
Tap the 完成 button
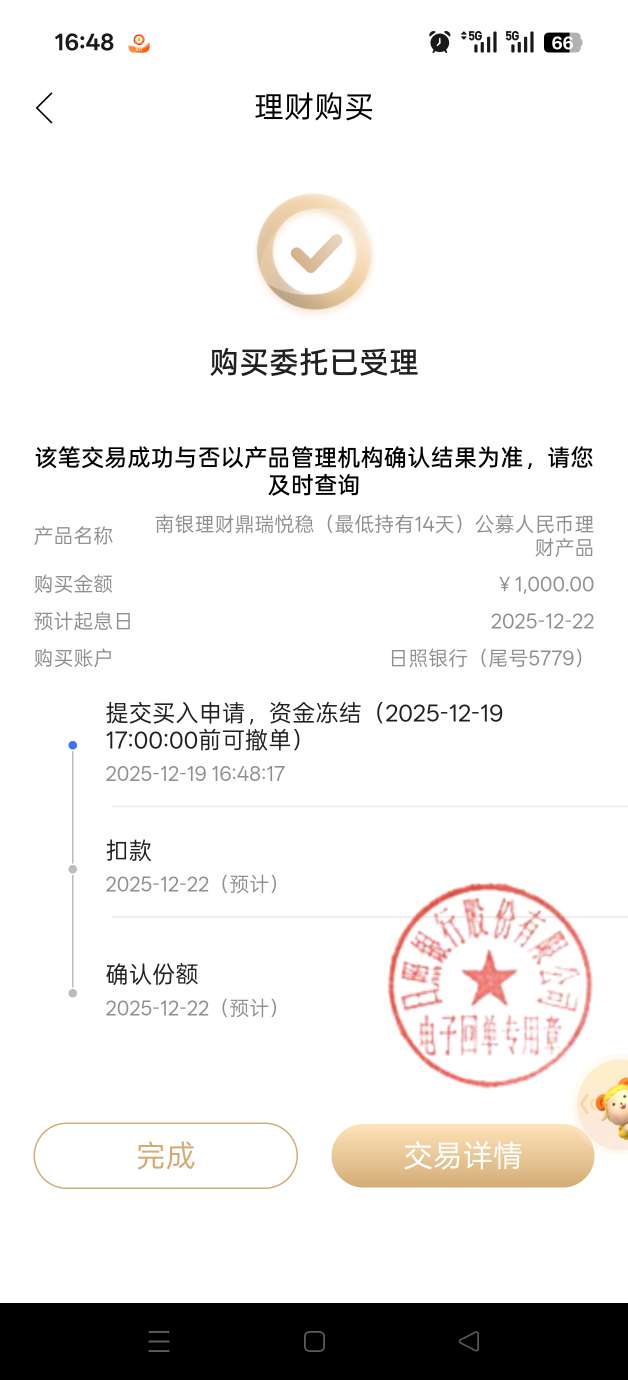pos(166,1156)
